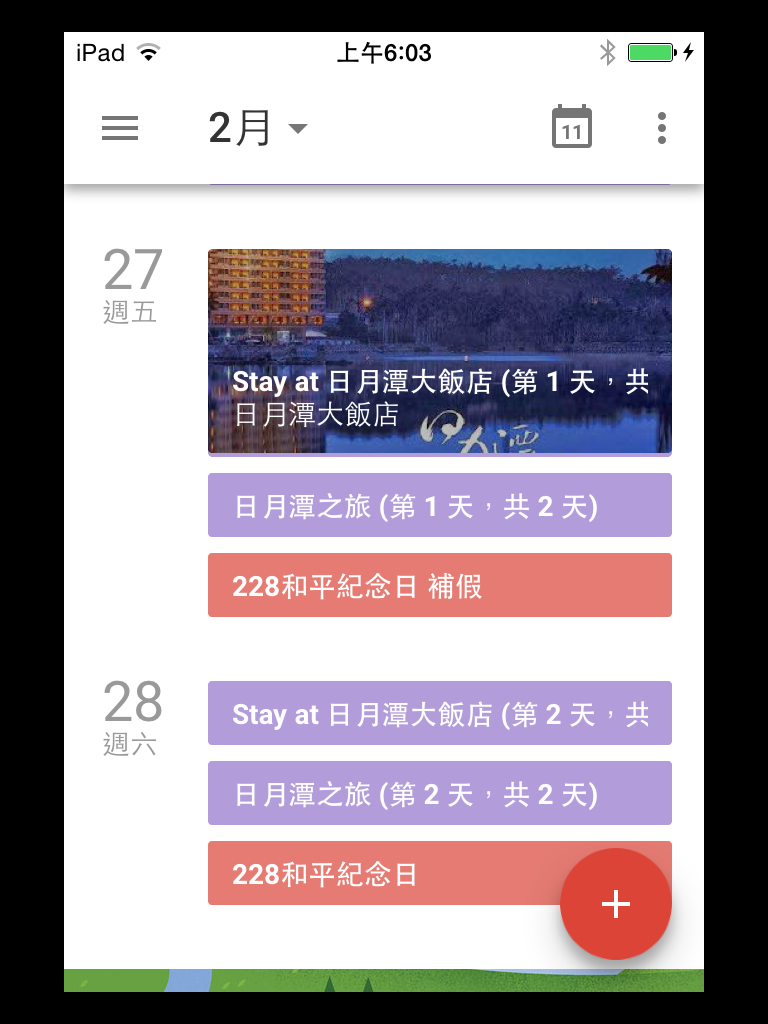Viewport: 768px width, 1024px height.
Task: Expand the 2月 month dropdown
Action: coord(257,129)
